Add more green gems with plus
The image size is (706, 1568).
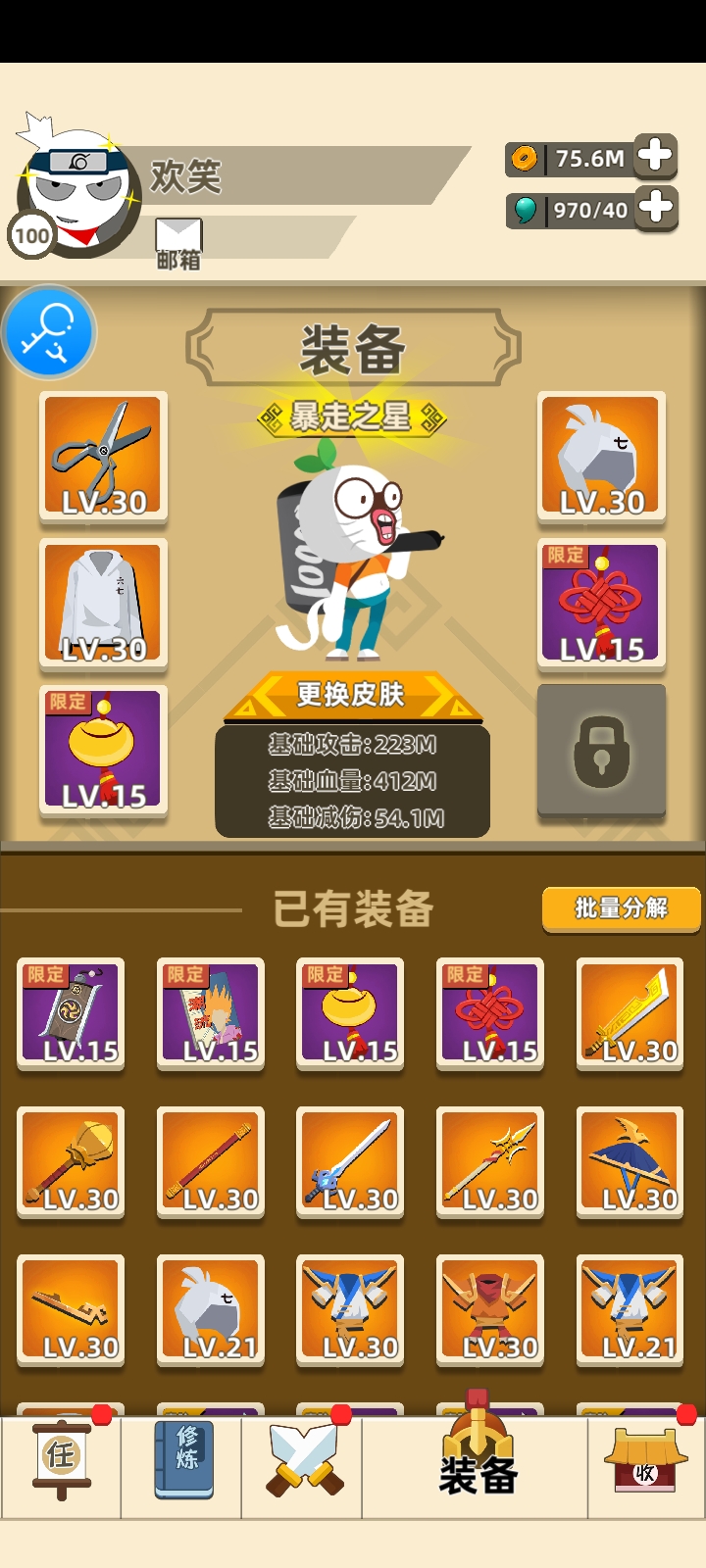655,209
